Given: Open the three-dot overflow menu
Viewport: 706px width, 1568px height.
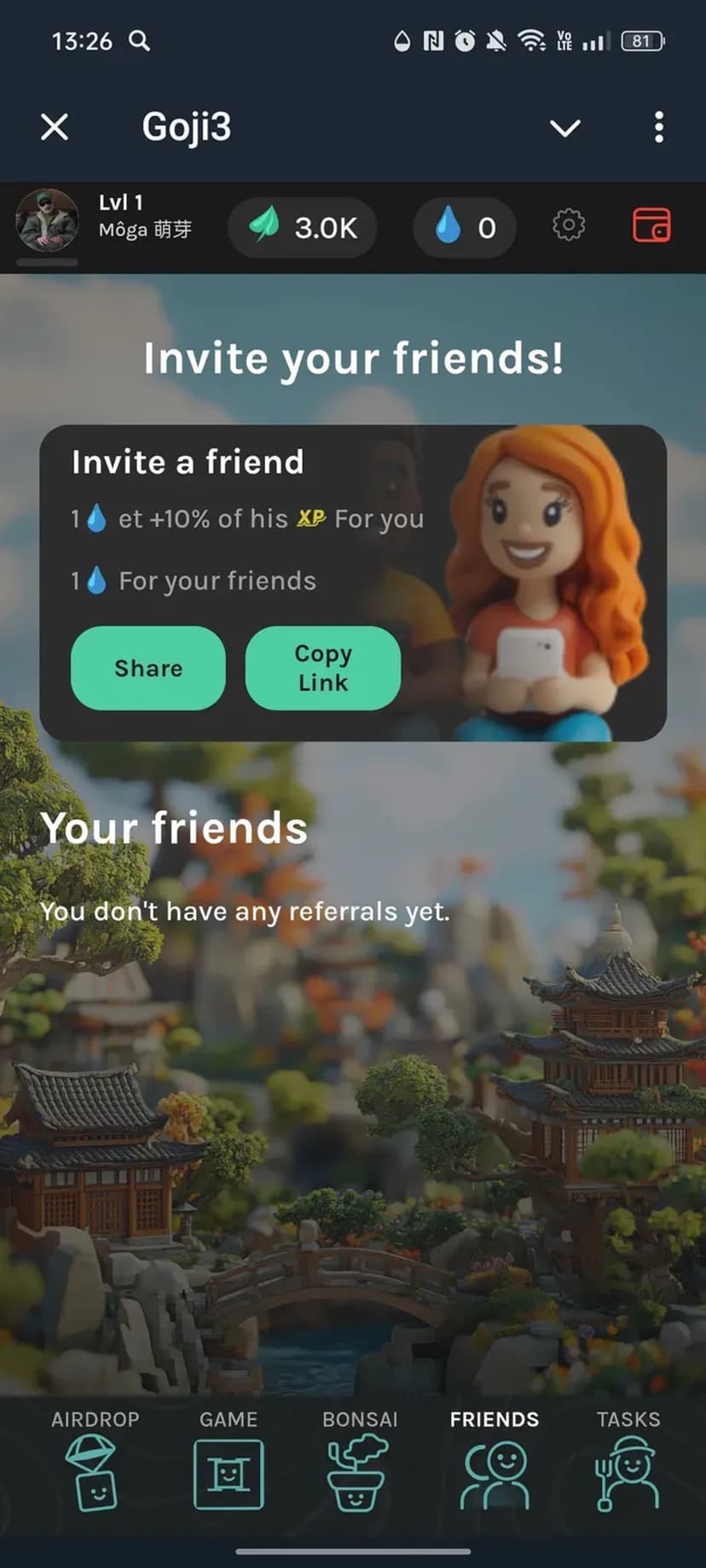Looking at the screenshot, I should pyautogui.click(x=658, y=128).
